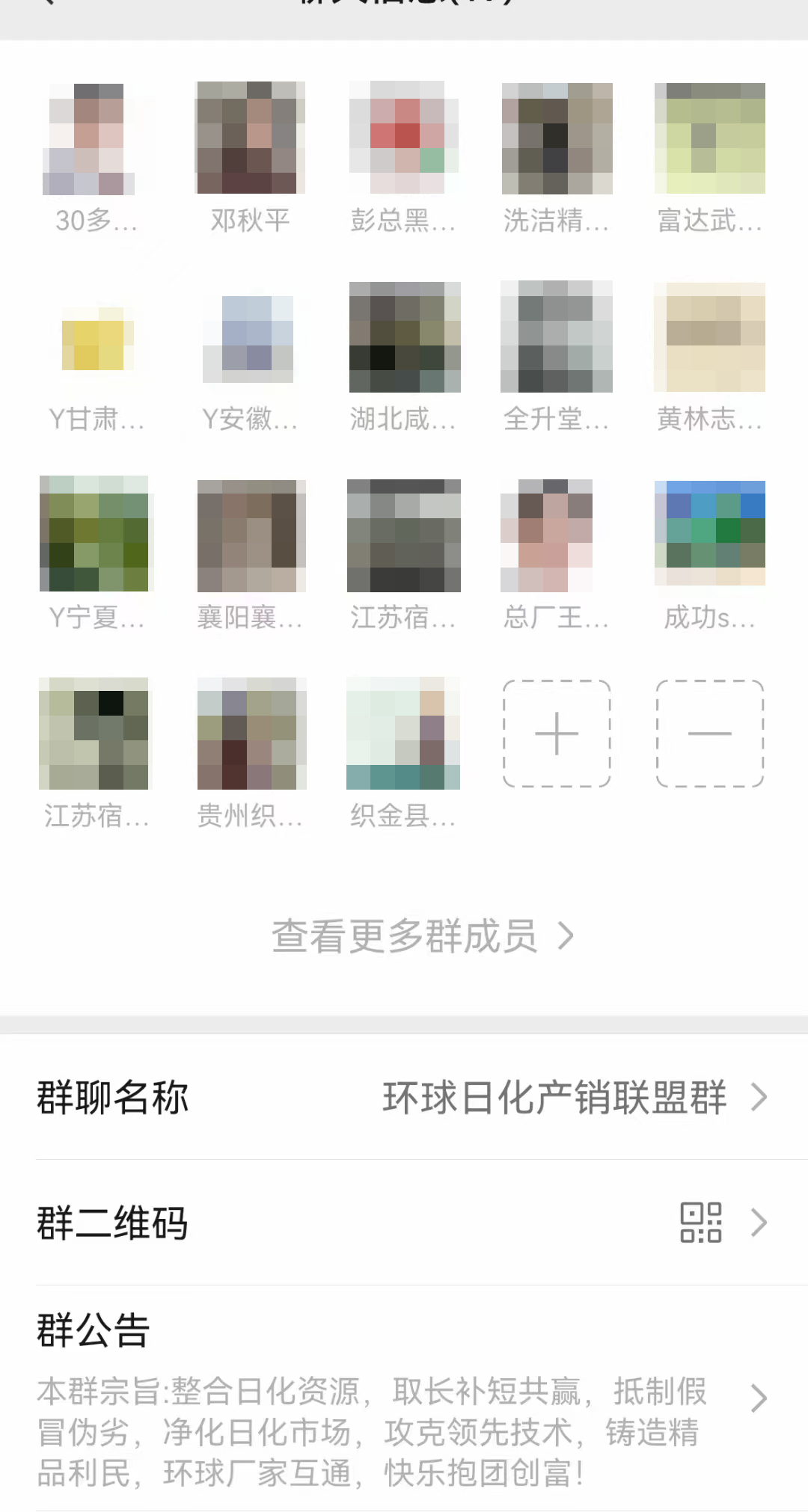
Task: Tap the 群聊名称 label
Action: pos(112,1098)
